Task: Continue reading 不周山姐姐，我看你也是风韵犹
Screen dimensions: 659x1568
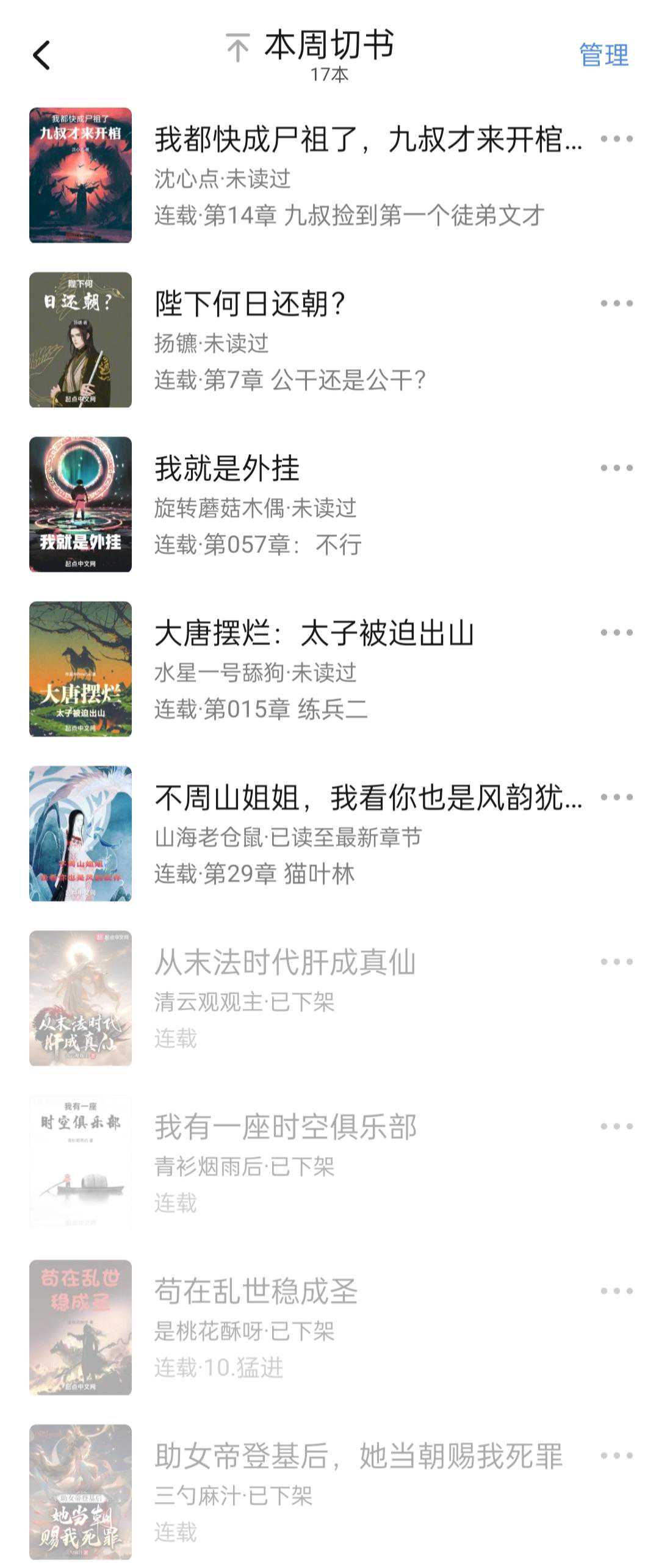Action: (368, 798)
